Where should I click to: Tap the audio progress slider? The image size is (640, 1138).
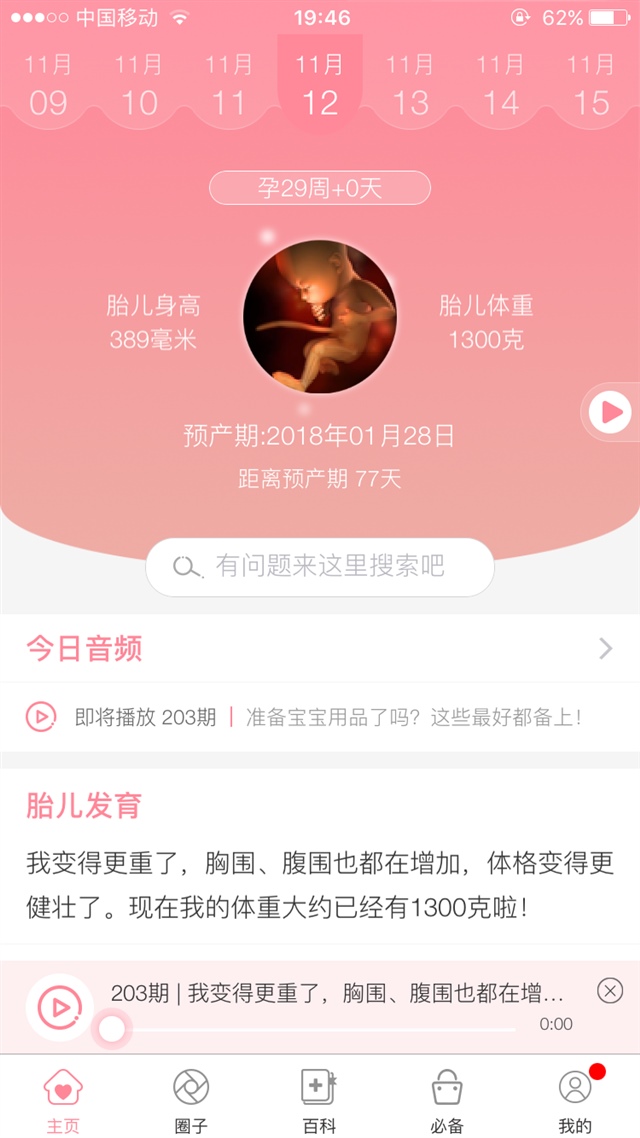[312, 1029]
